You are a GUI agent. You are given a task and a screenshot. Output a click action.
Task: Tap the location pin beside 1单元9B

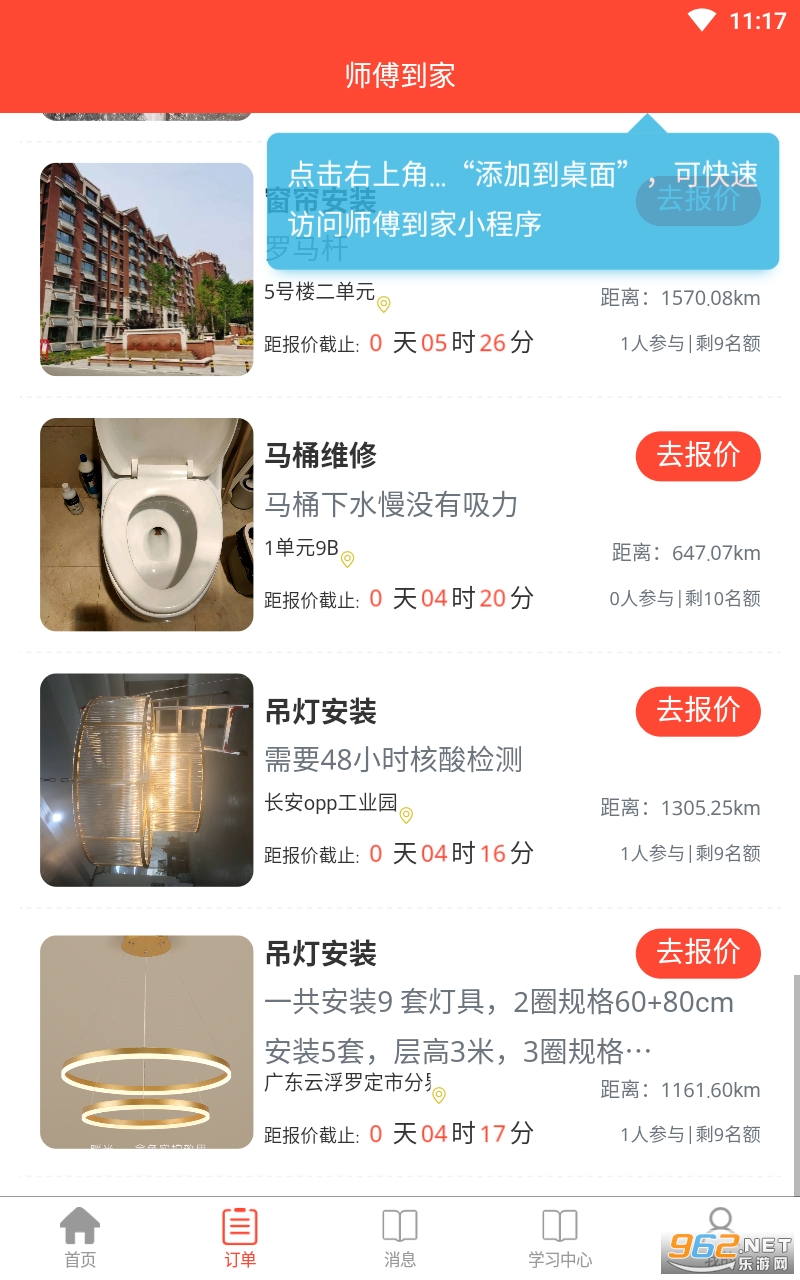click(x=348, y=559)
